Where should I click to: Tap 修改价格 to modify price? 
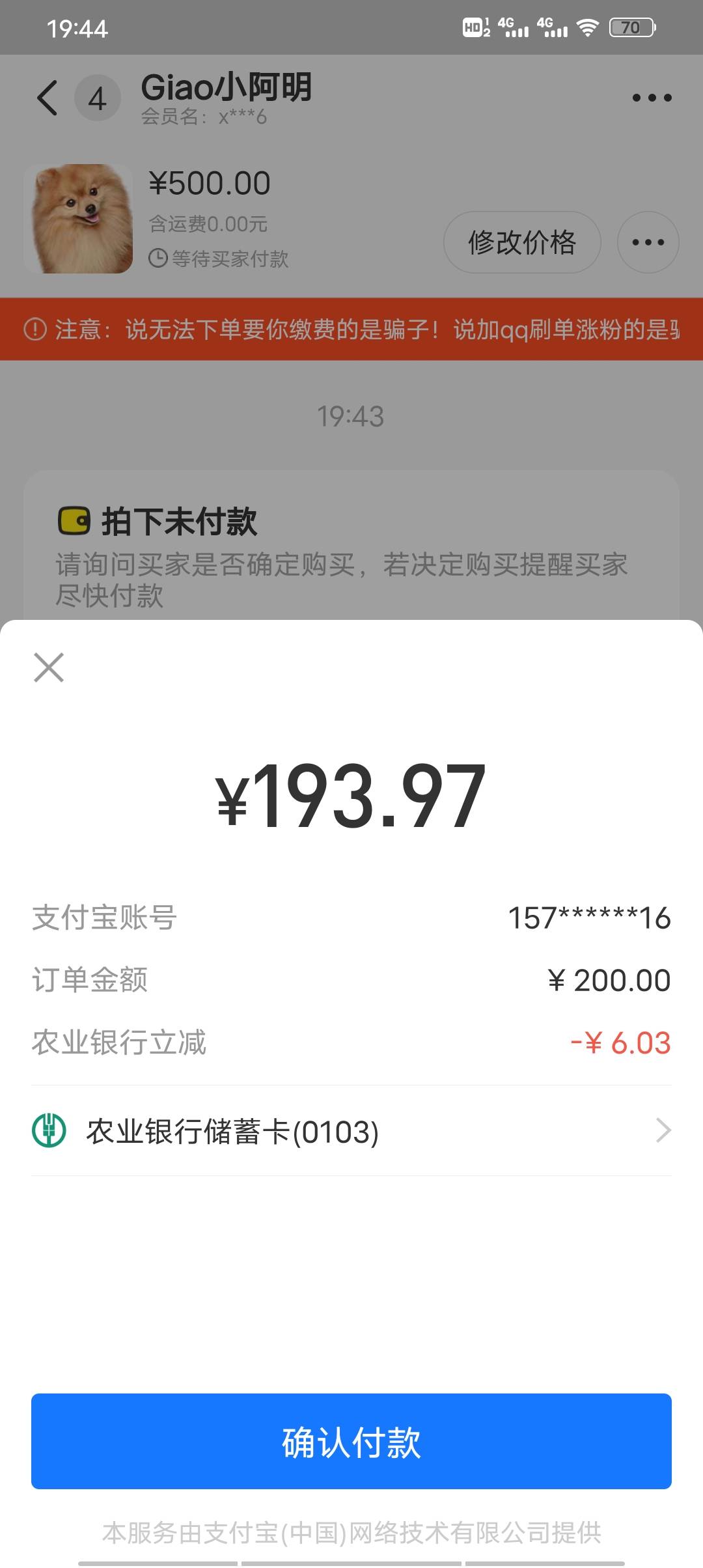[522, 242]
